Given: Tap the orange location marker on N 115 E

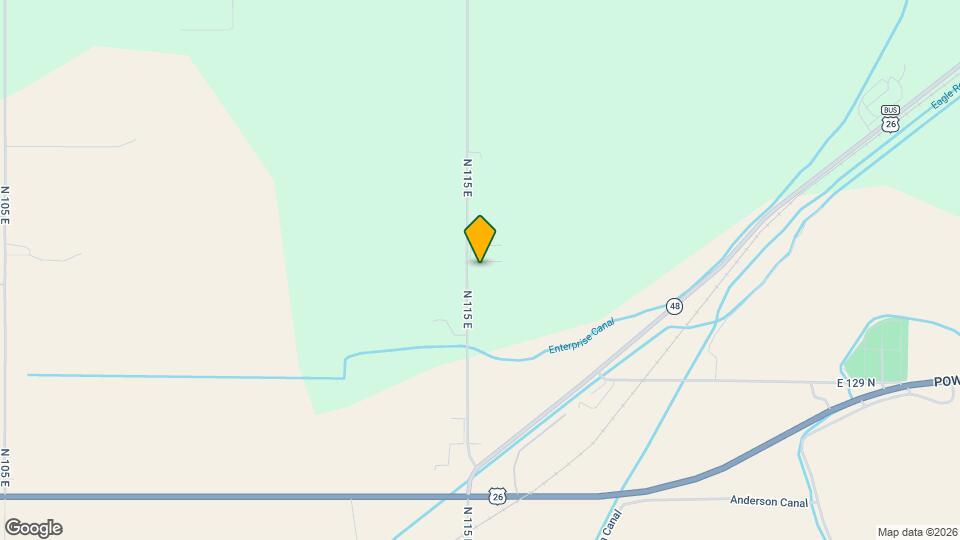Looking at the screenshot, I should pyautogui.click(x=480, y=238).
